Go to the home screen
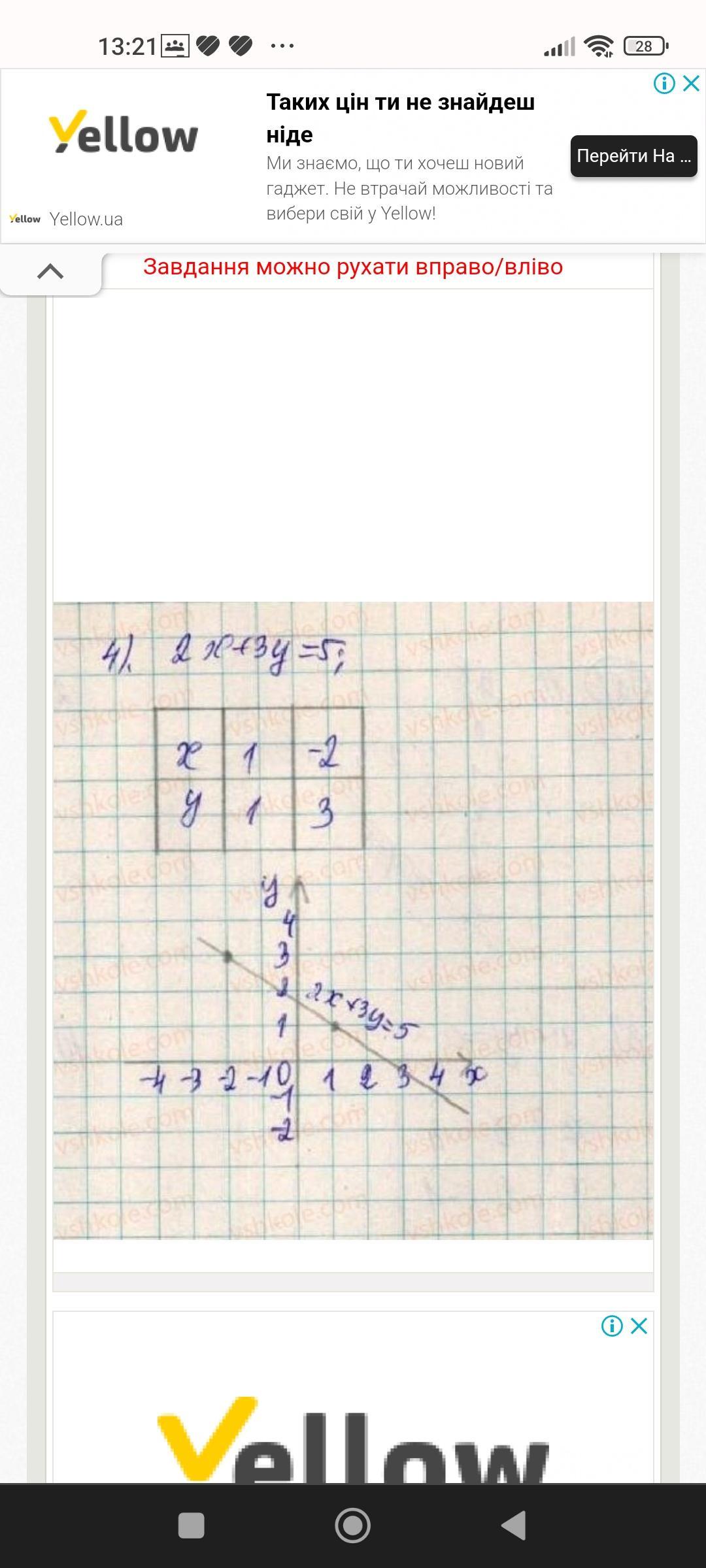706x1568 pixels. pyautogui.click(x=353, y=1526)
